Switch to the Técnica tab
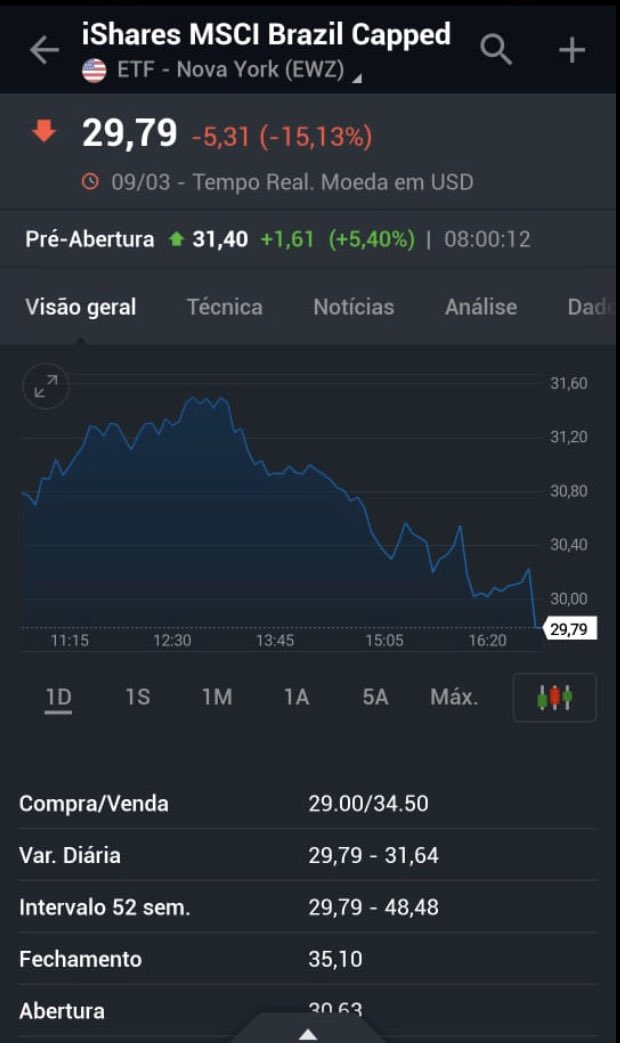 (x=224, y=307)
